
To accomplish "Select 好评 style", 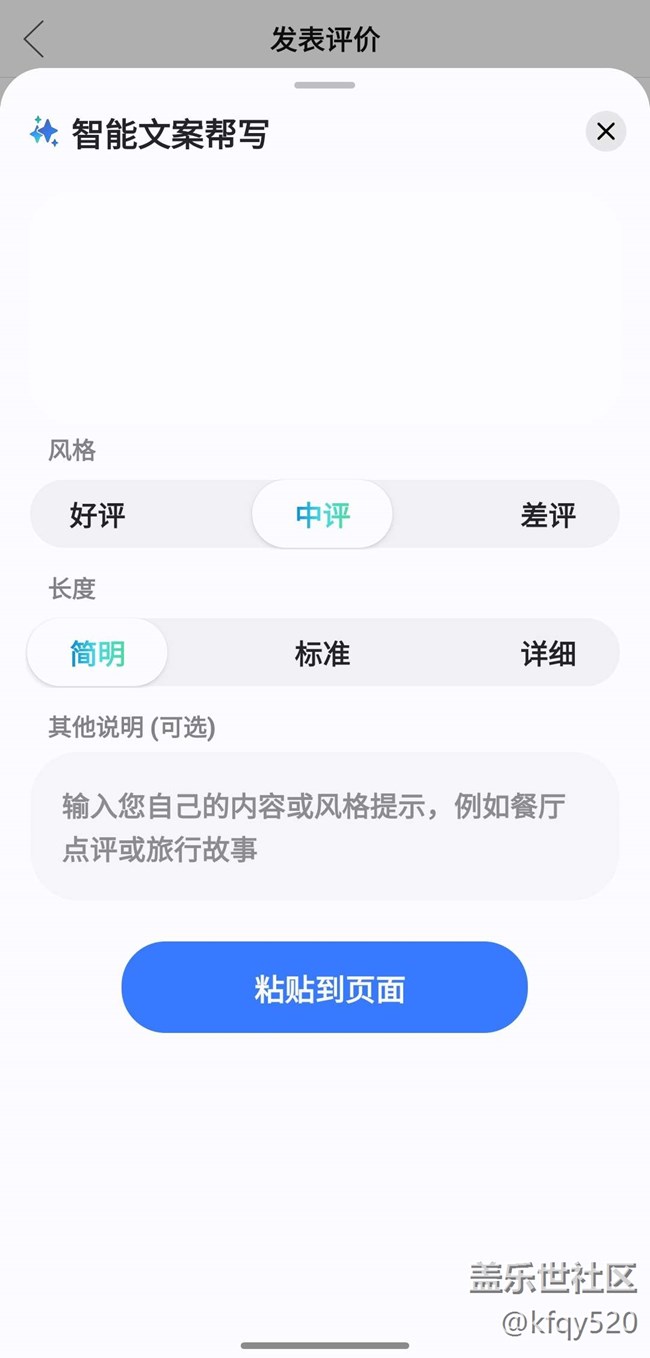I will (x=98, y=515).
